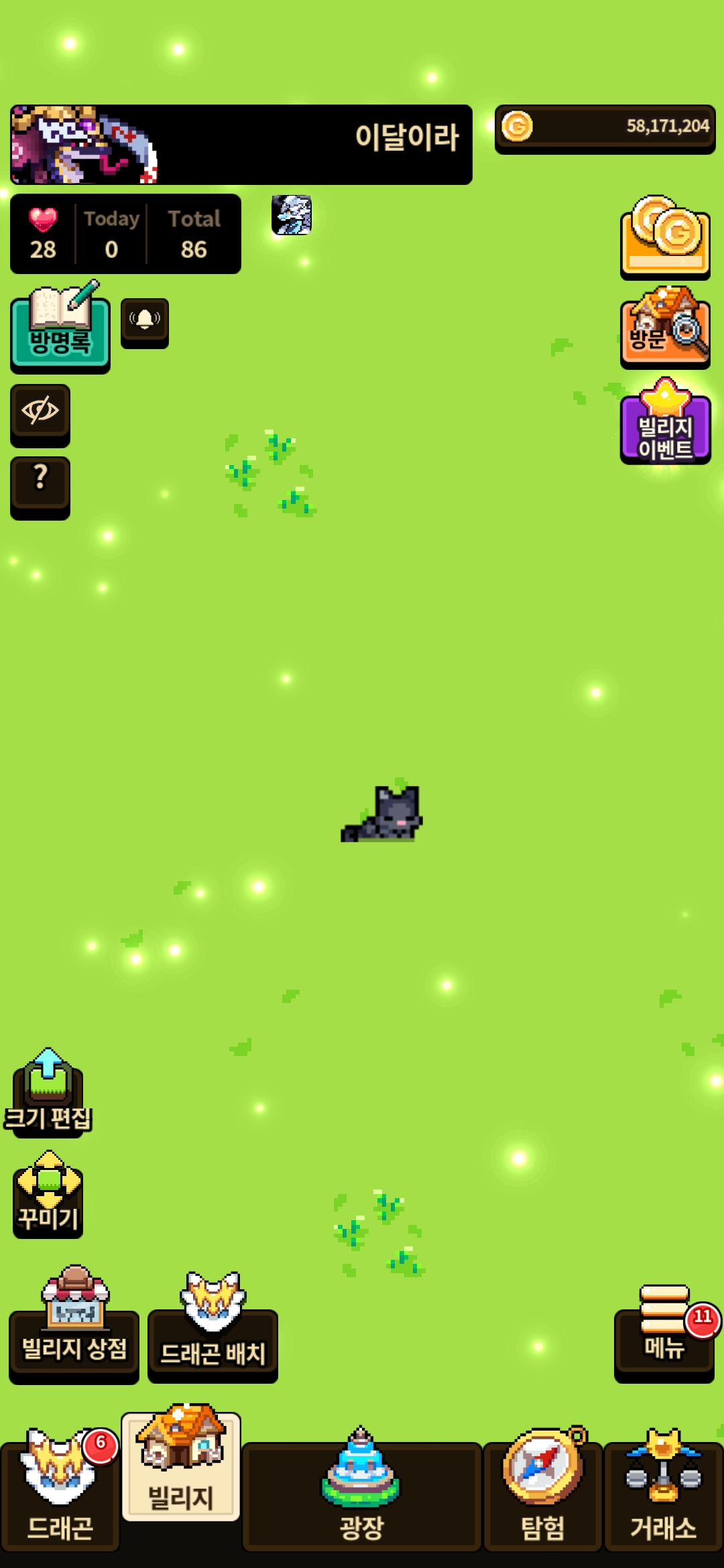Viewport: 724px width, 1568px height.
Task: Switch to the 탐험 tab
Action: click(x=543, y=1489)
